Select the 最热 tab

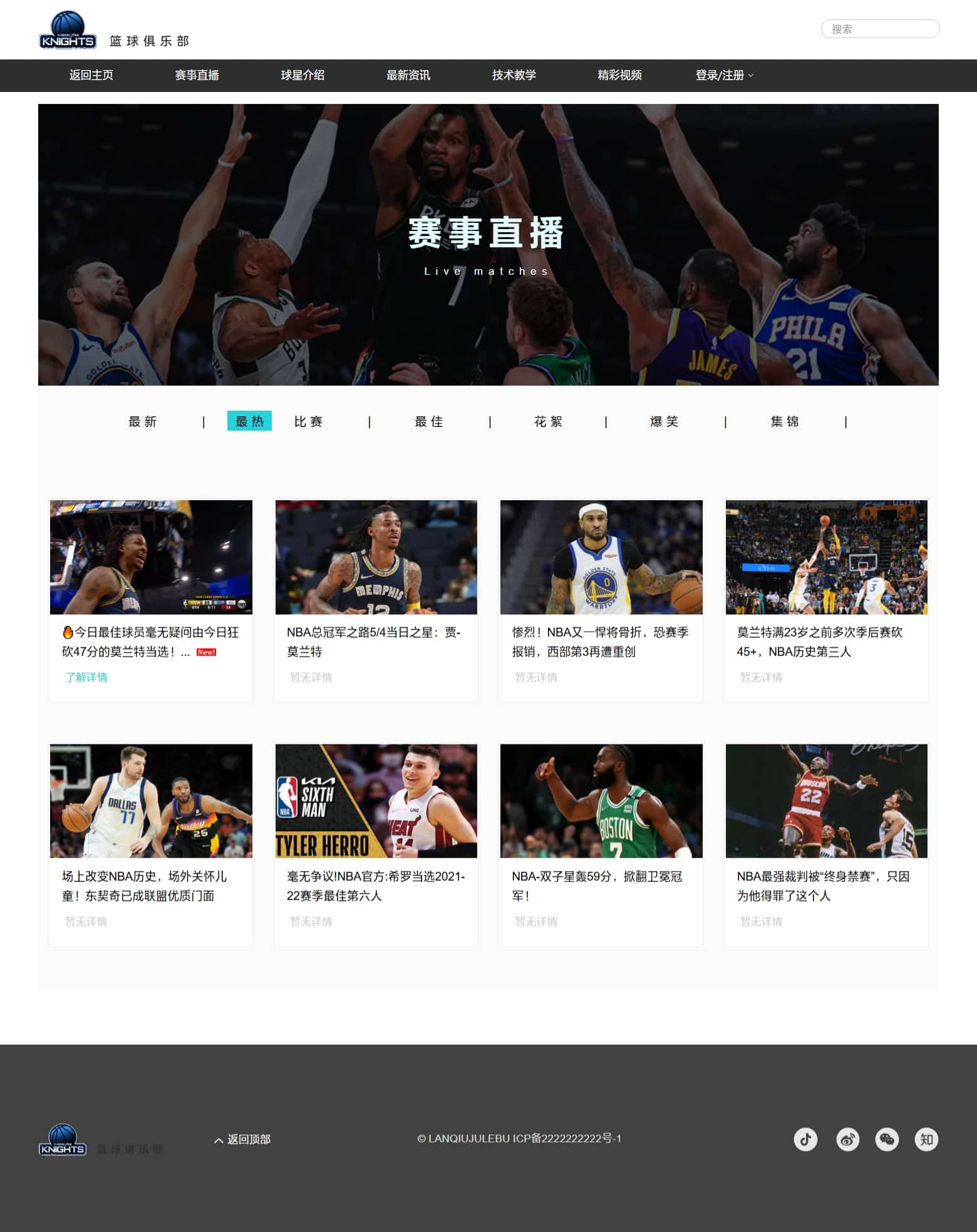tap(249, 421)
